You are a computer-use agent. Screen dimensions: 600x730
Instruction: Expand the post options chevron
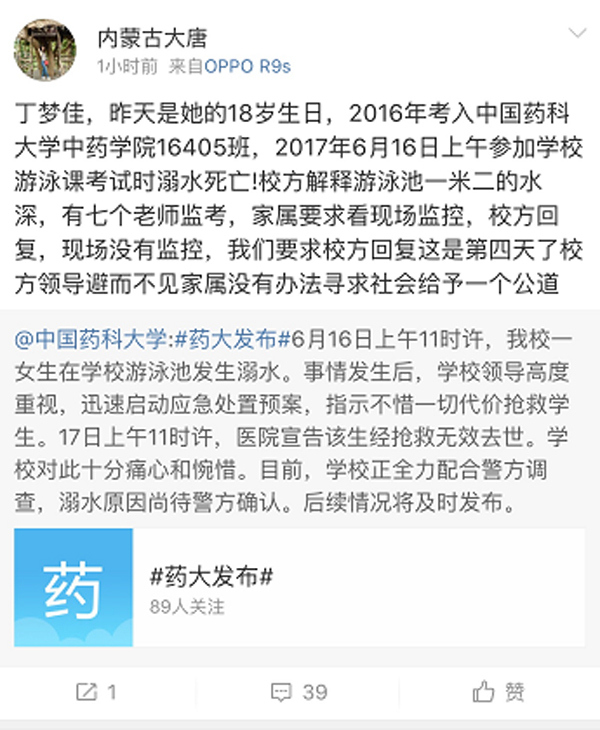(578, 34)
